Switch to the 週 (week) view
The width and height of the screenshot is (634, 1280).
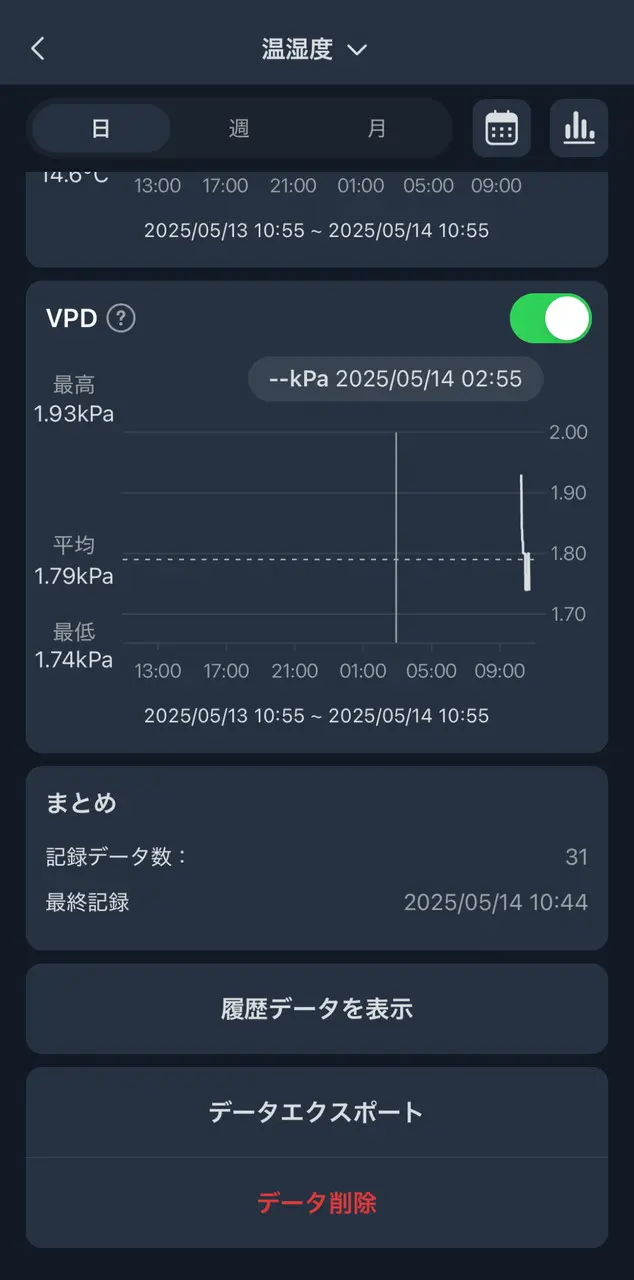tap(238, 128)
